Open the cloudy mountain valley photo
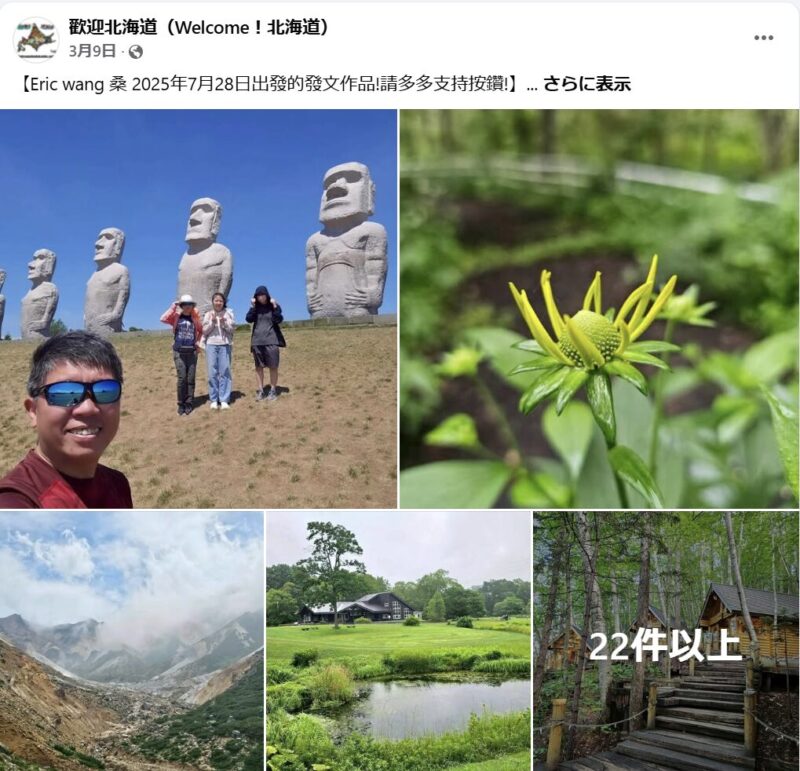This screenshot has height=771, width=800. point(131,640)
